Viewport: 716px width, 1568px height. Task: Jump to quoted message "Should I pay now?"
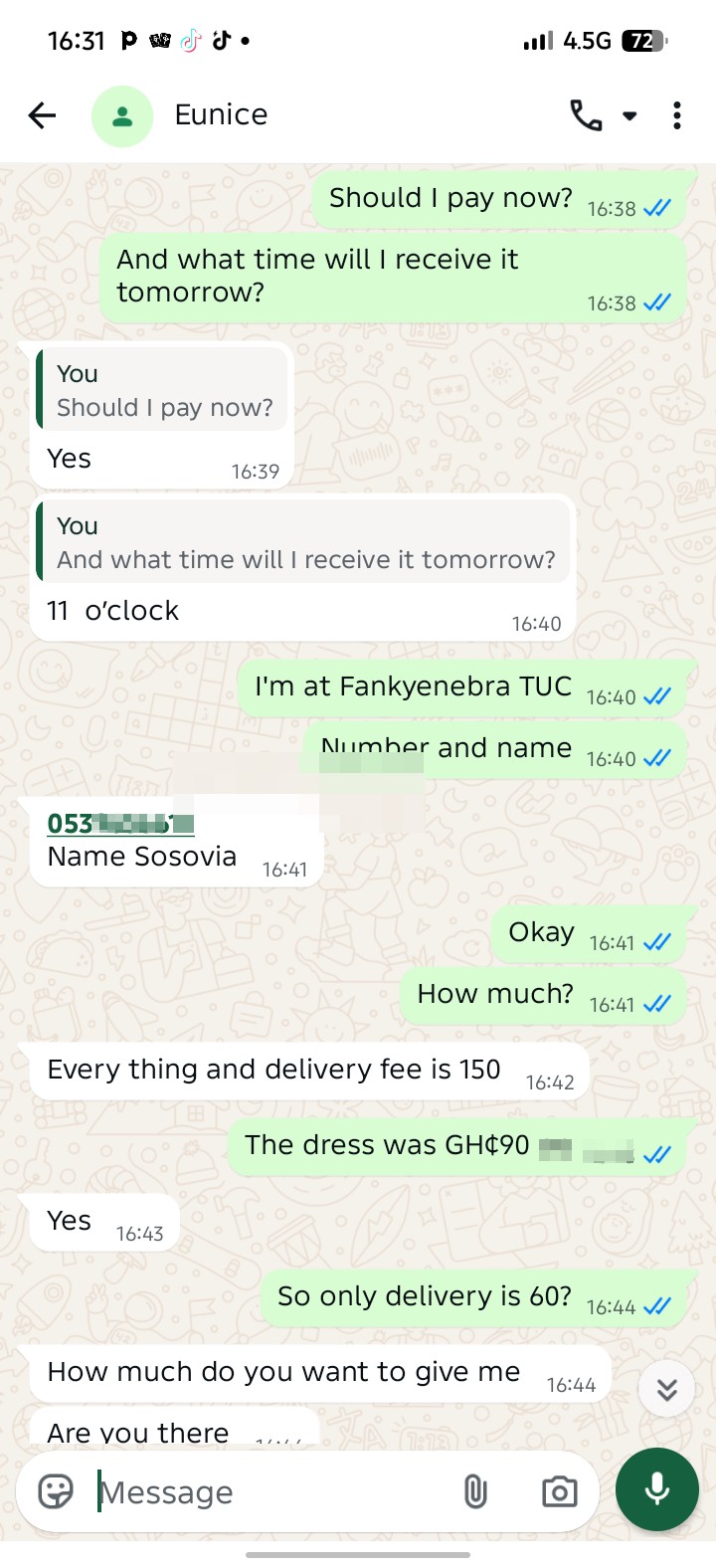[x=162, y=390]
